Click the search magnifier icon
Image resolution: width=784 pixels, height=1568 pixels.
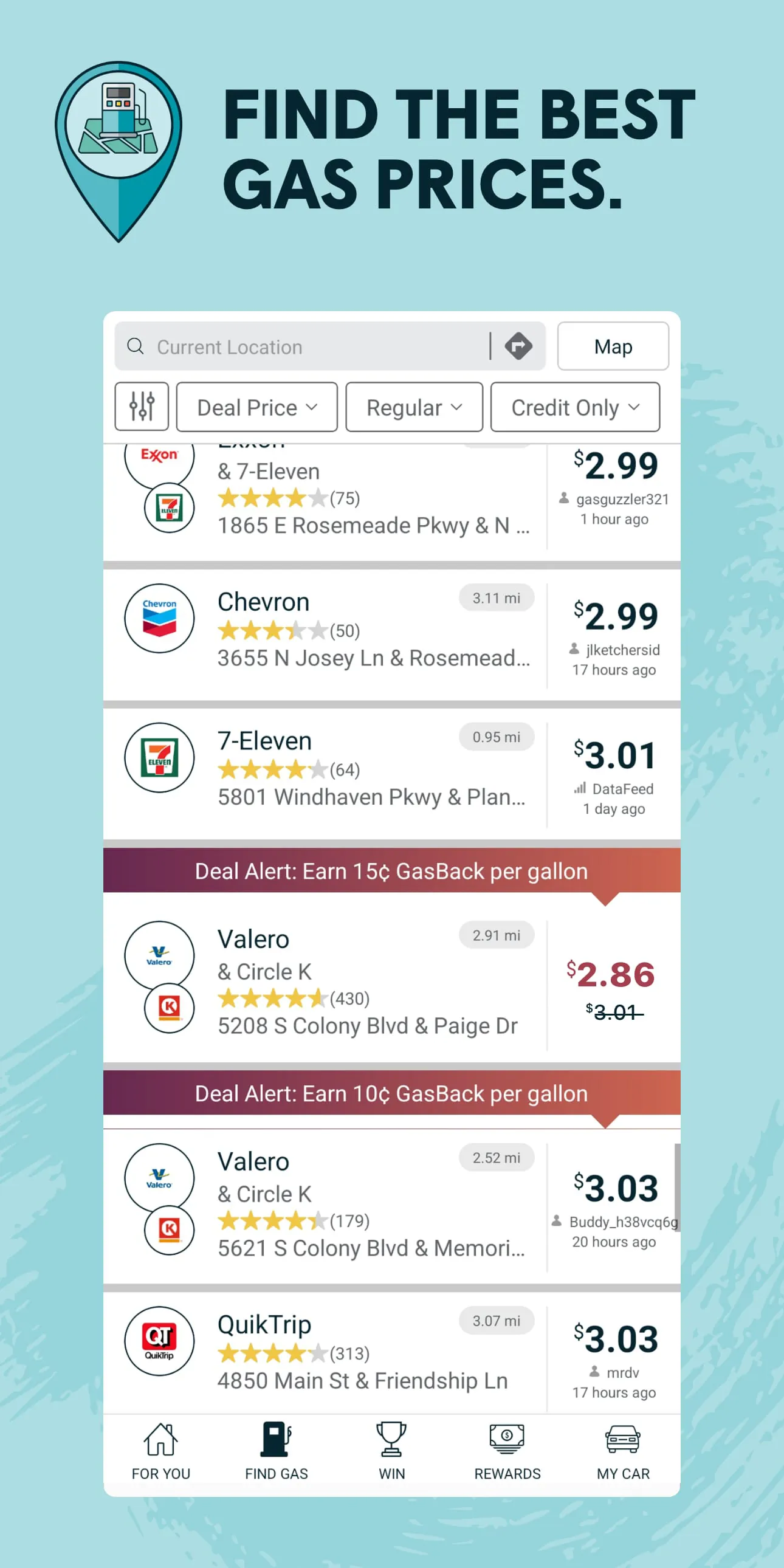click(135, 346)
